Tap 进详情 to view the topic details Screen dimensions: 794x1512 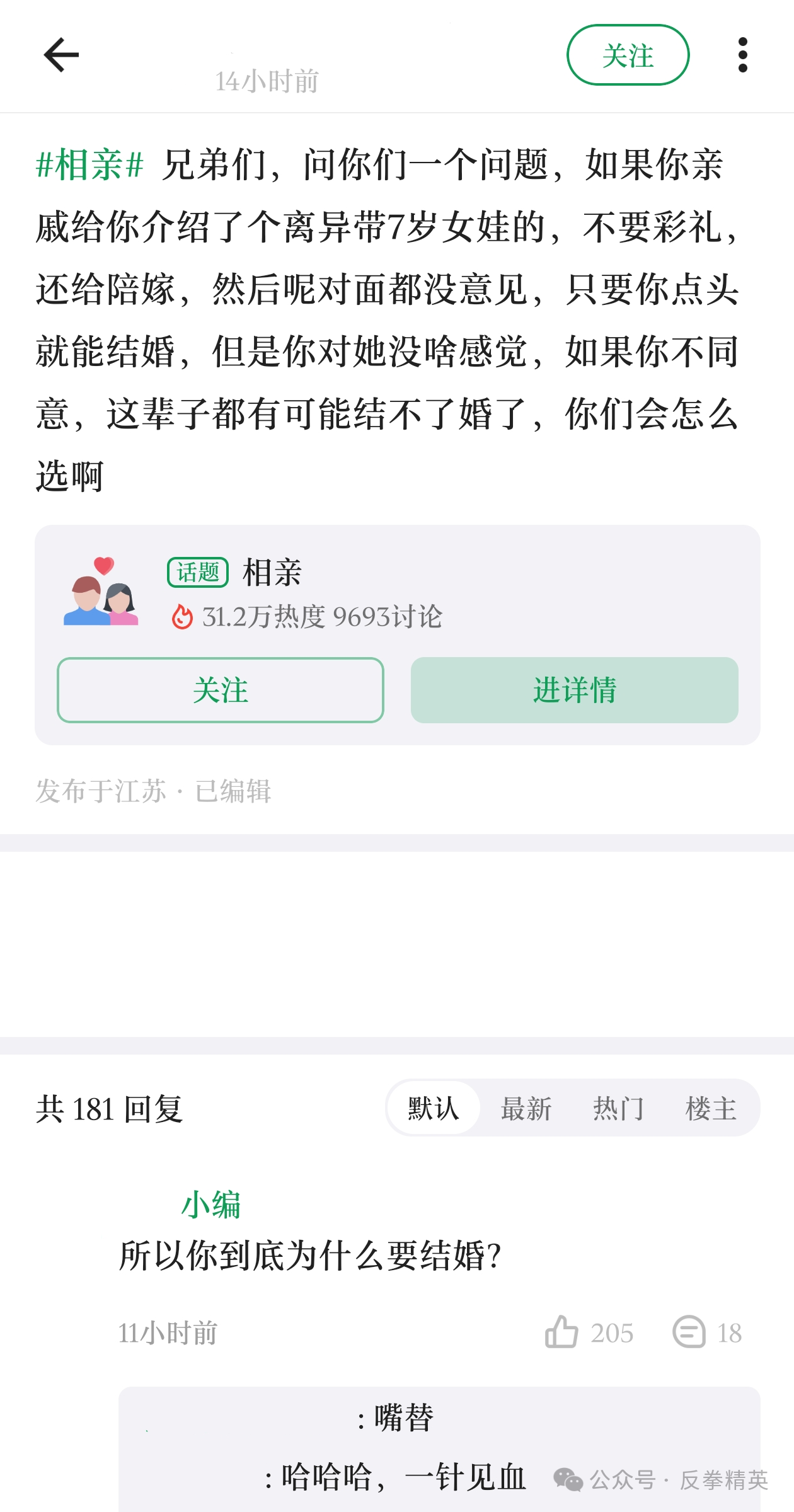[574, 690]
